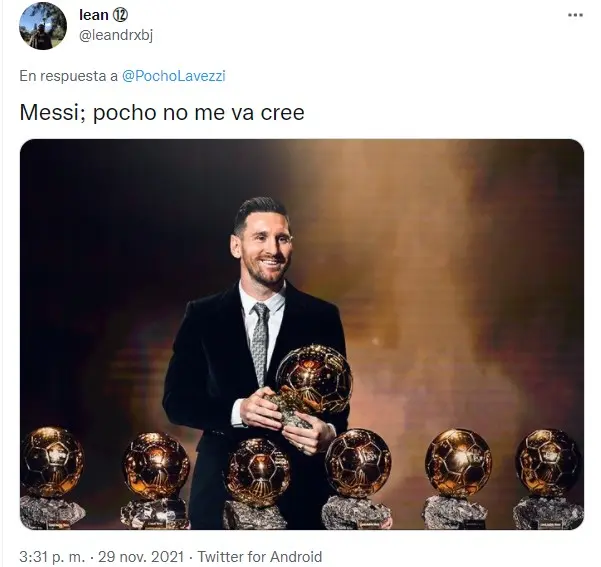View the attached photo full screen

(x=301, y=335)
